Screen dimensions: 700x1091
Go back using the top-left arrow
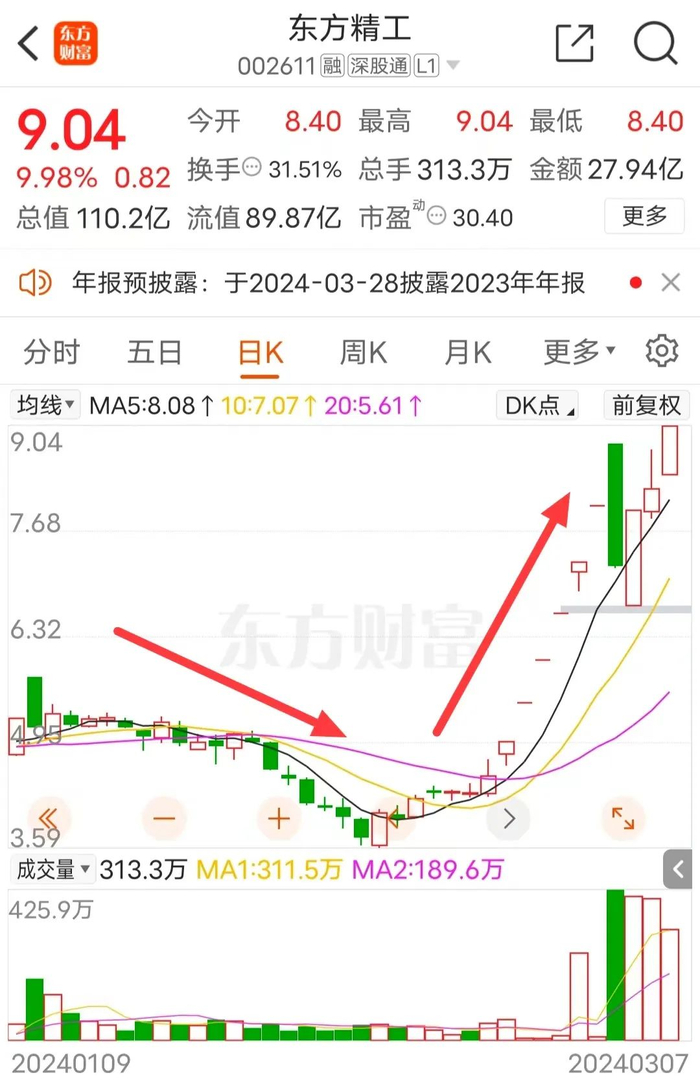[x=29, y=44]
